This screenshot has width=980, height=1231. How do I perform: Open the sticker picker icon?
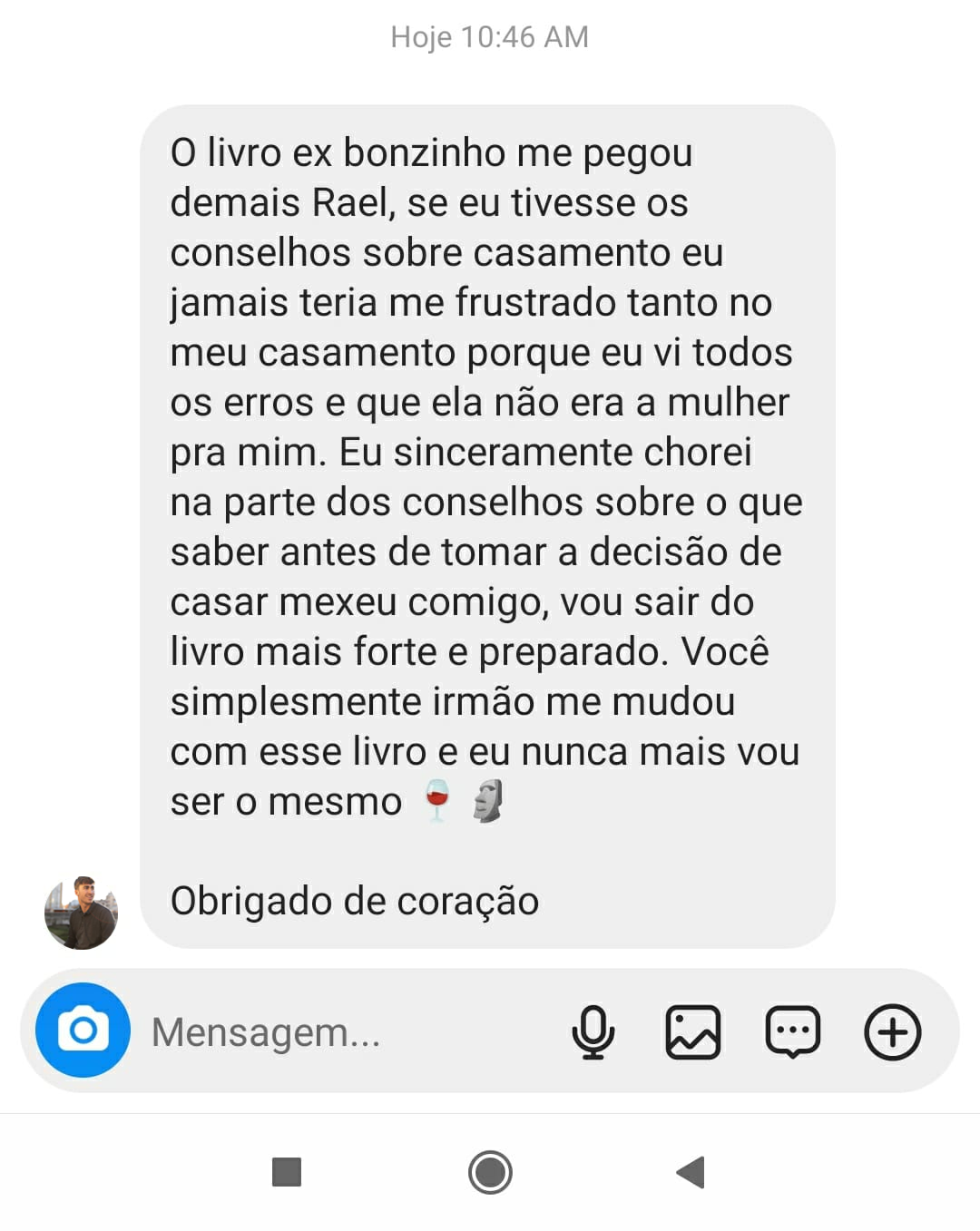coord(793,1031)
